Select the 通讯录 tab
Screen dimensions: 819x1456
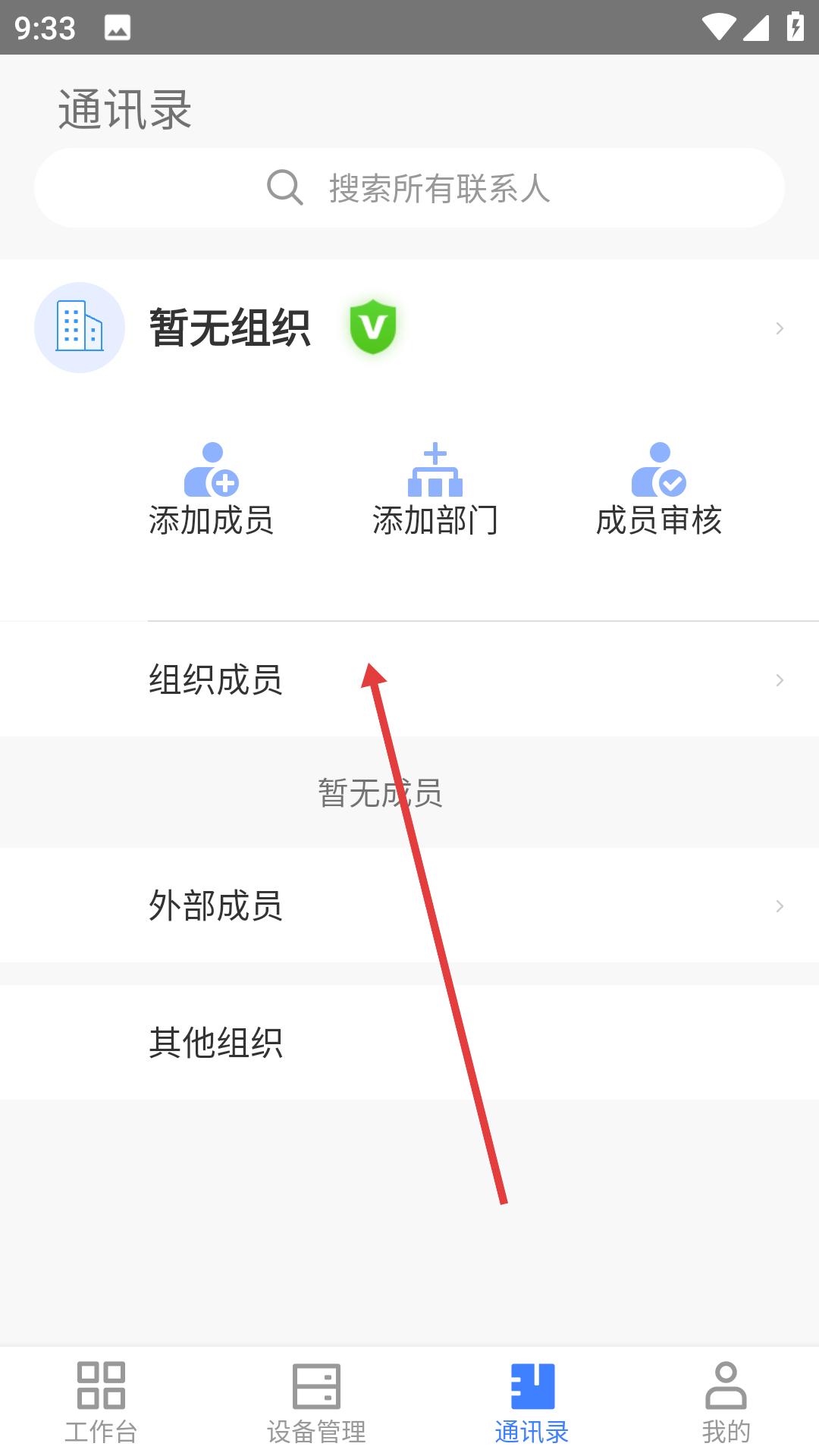point(532,1402)
